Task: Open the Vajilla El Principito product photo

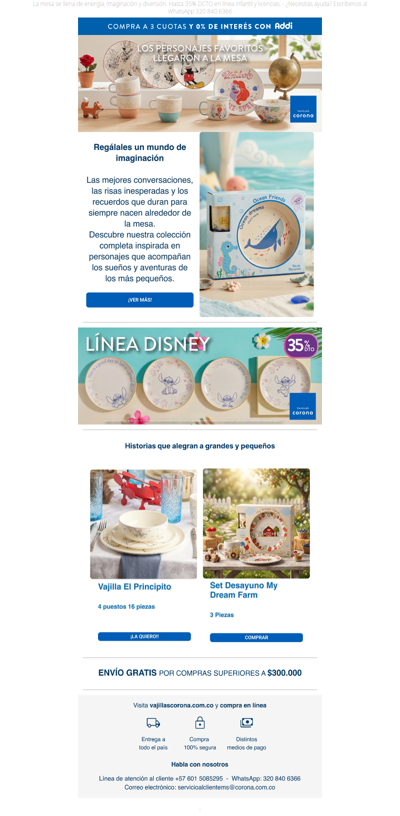Action: (144, 524)
